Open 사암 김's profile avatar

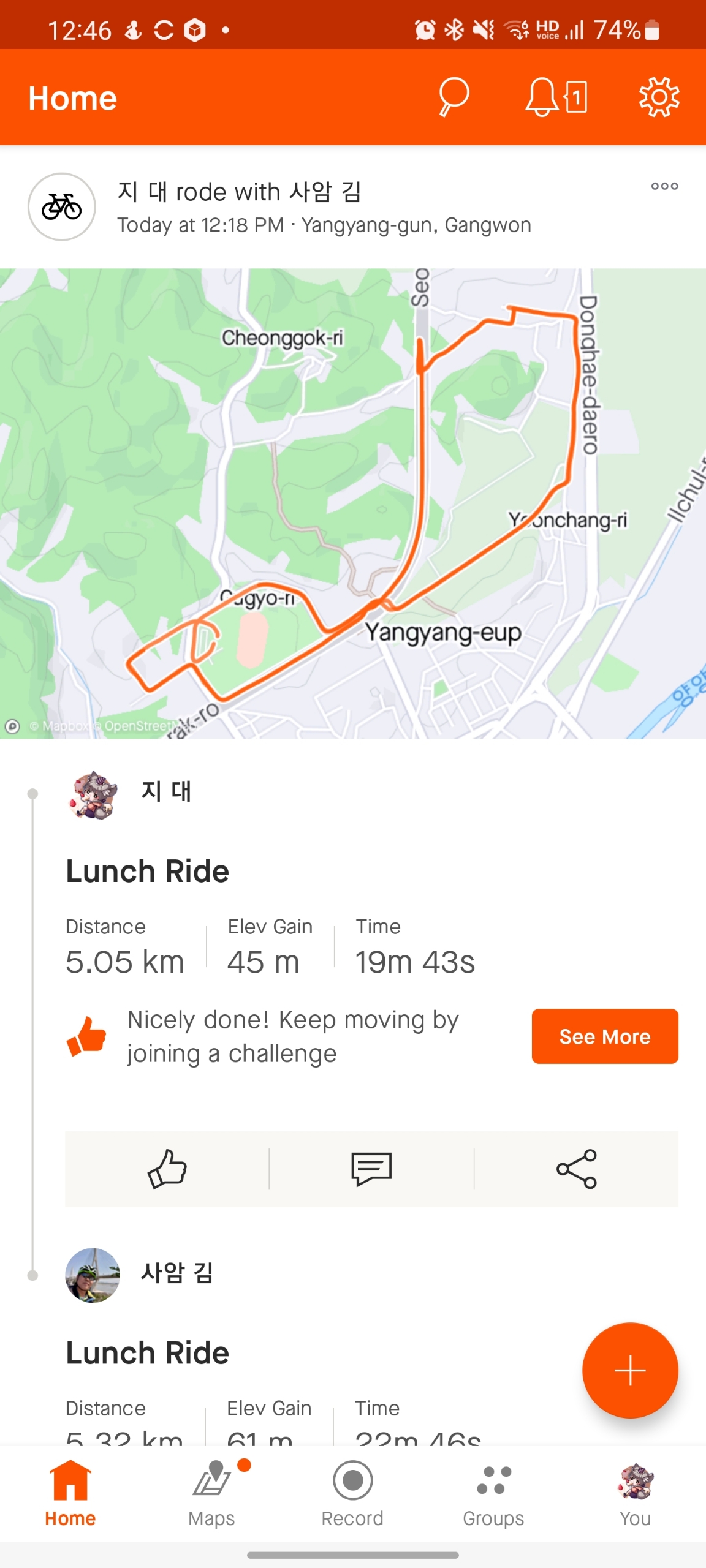tap(93, 1275)
